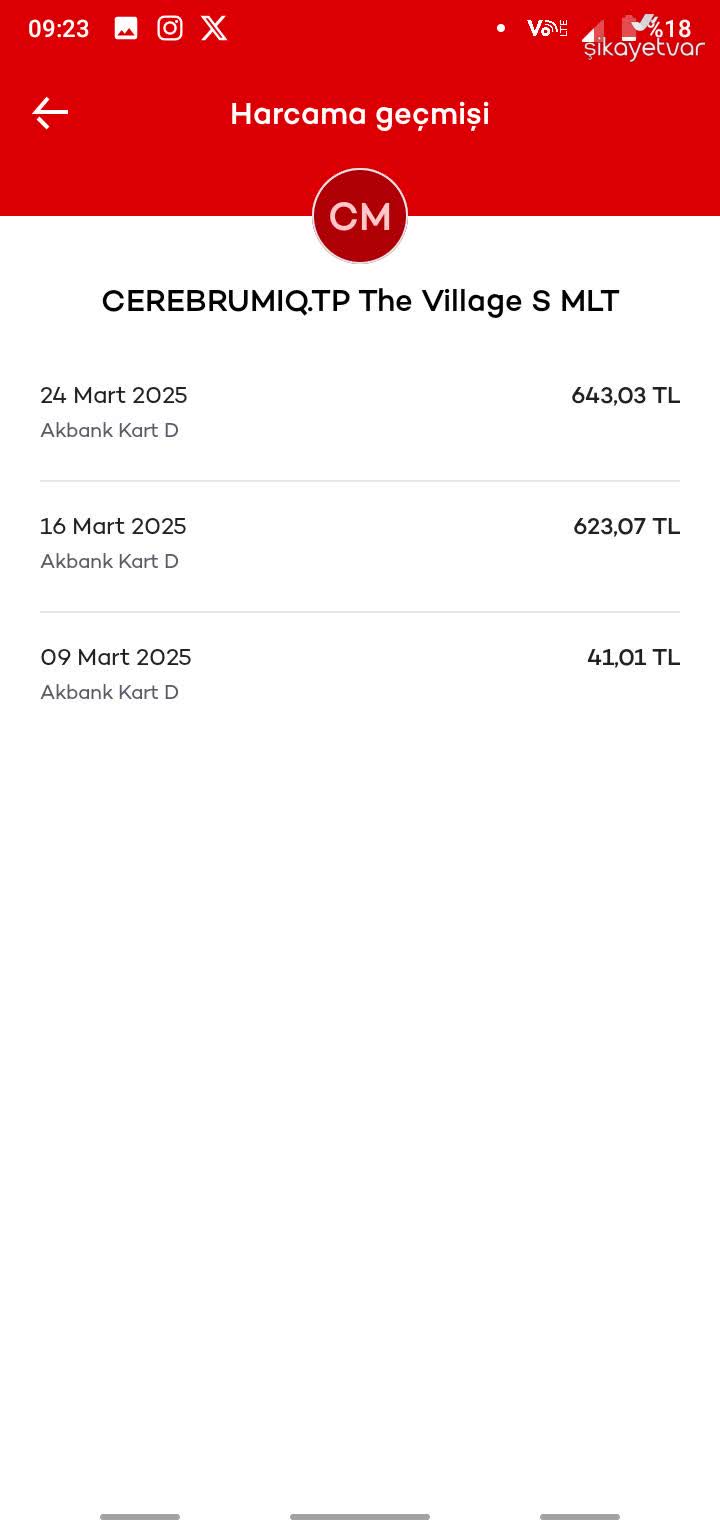This screenshot has width=720, height=1520.
Task: Open Akbank Kart D under 09 Mart 2025
Action: (109, 692)
